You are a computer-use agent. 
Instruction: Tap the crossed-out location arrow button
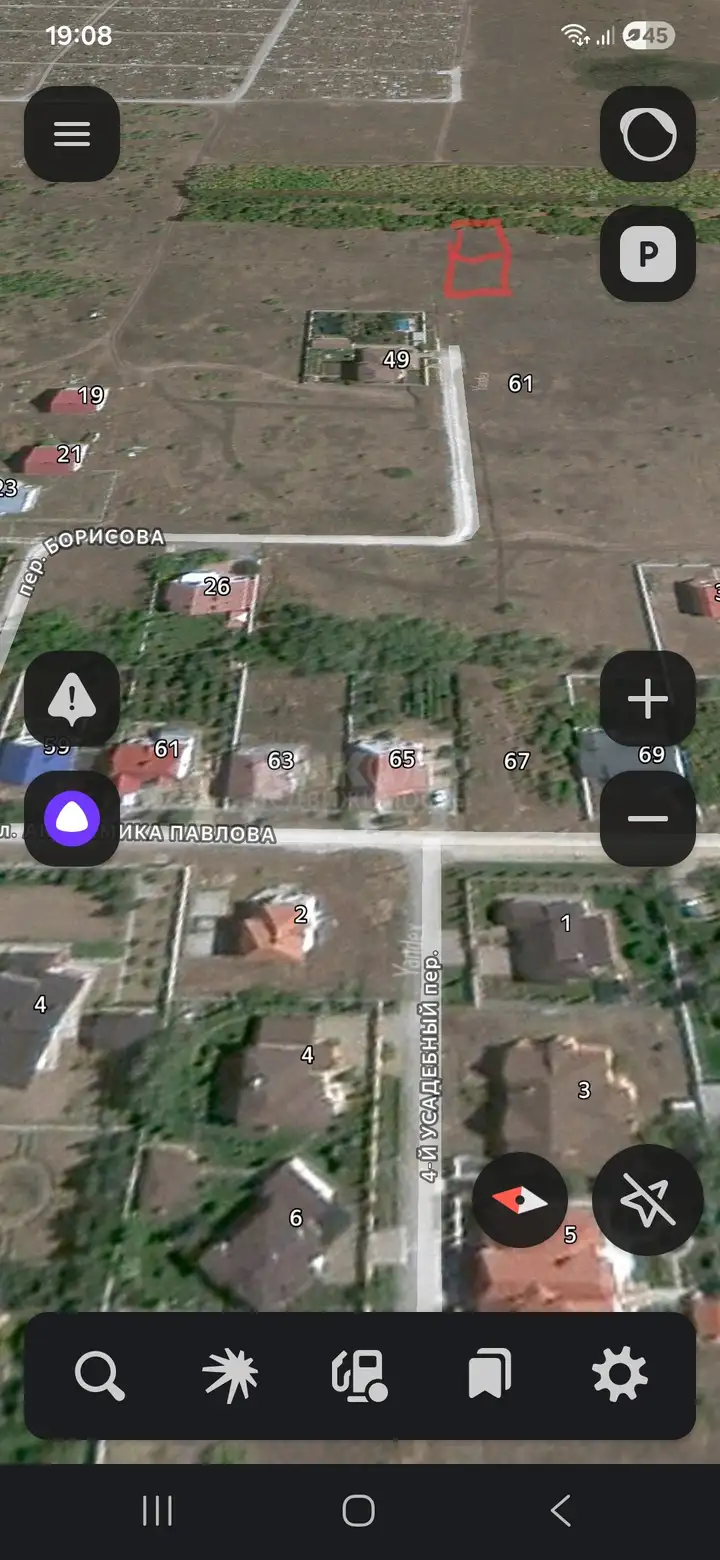click(x=646, y=1199)
